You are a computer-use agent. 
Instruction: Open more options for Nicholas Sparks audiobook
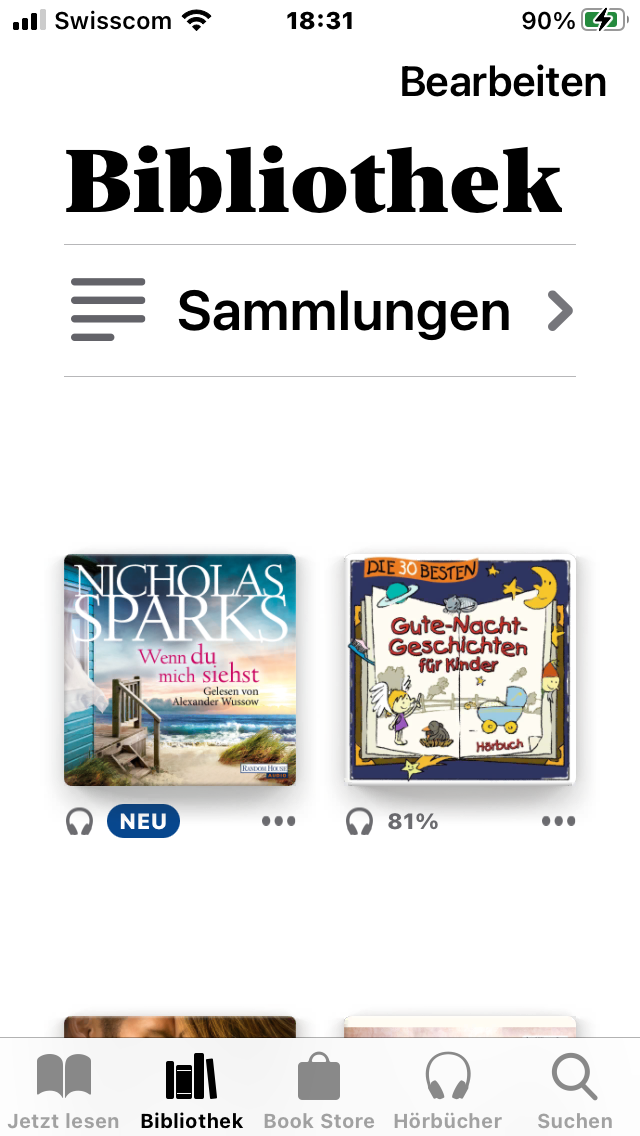click(278, 822)
